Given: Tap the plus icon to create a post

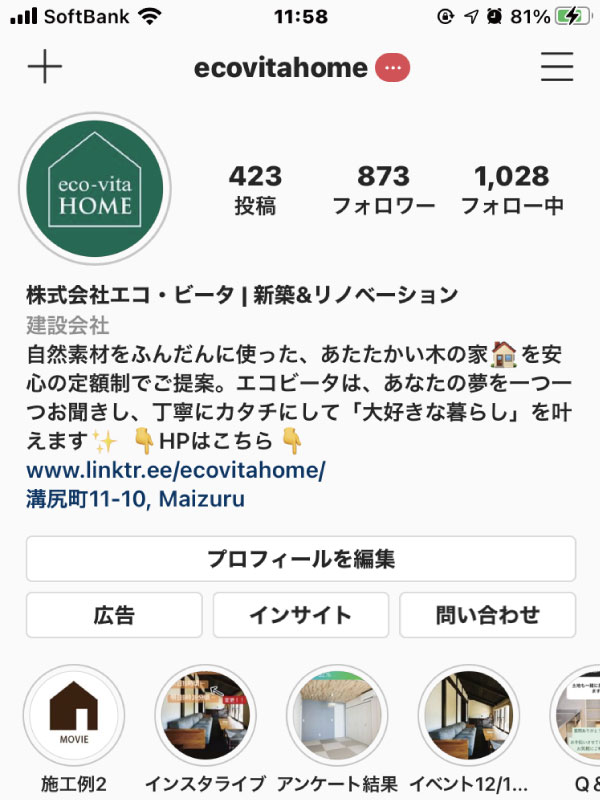Looking at the screenshot, I should (44, 67).
